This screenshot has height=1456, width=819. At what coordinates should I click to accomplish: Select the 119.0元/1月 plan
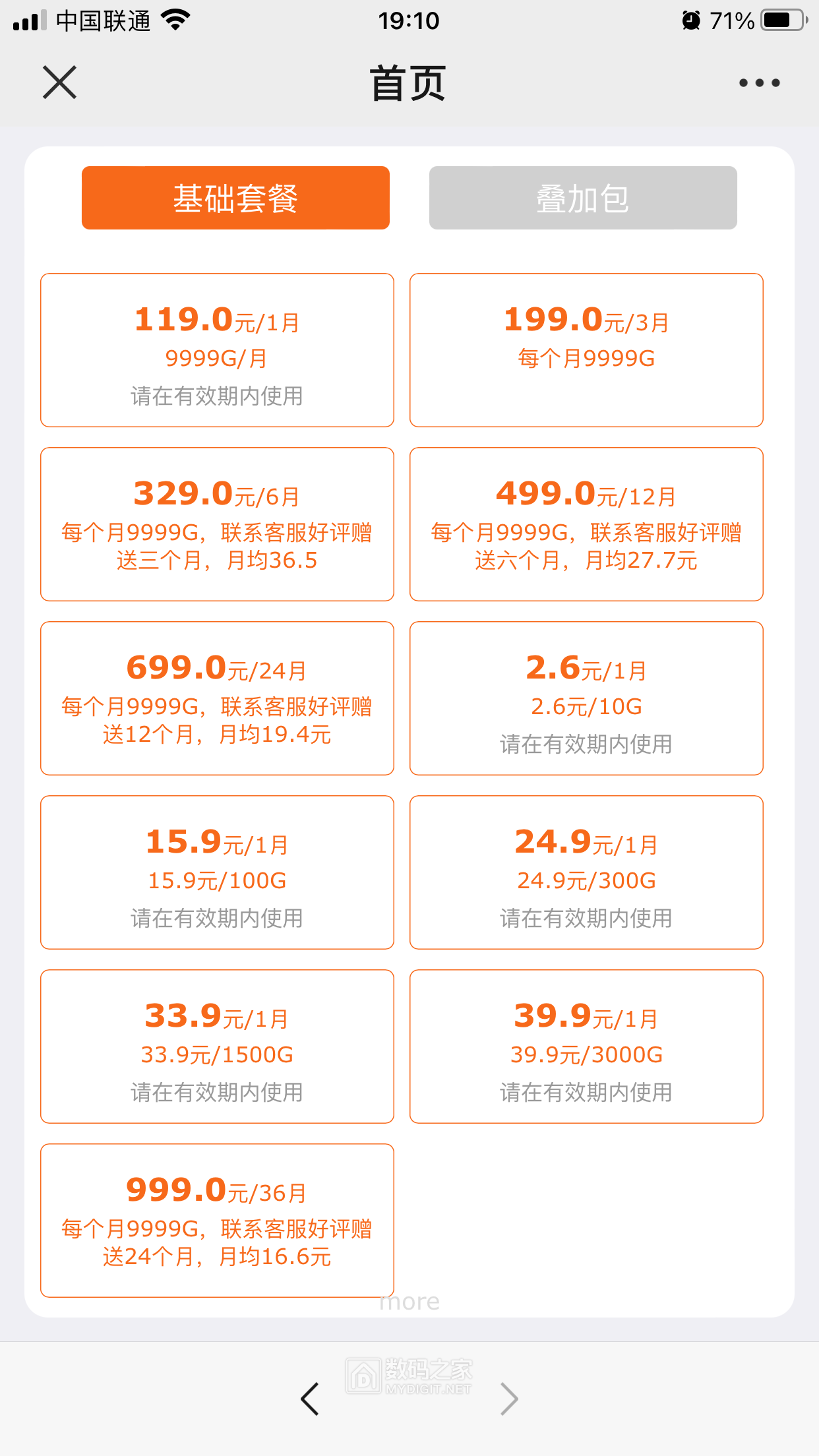217,350
